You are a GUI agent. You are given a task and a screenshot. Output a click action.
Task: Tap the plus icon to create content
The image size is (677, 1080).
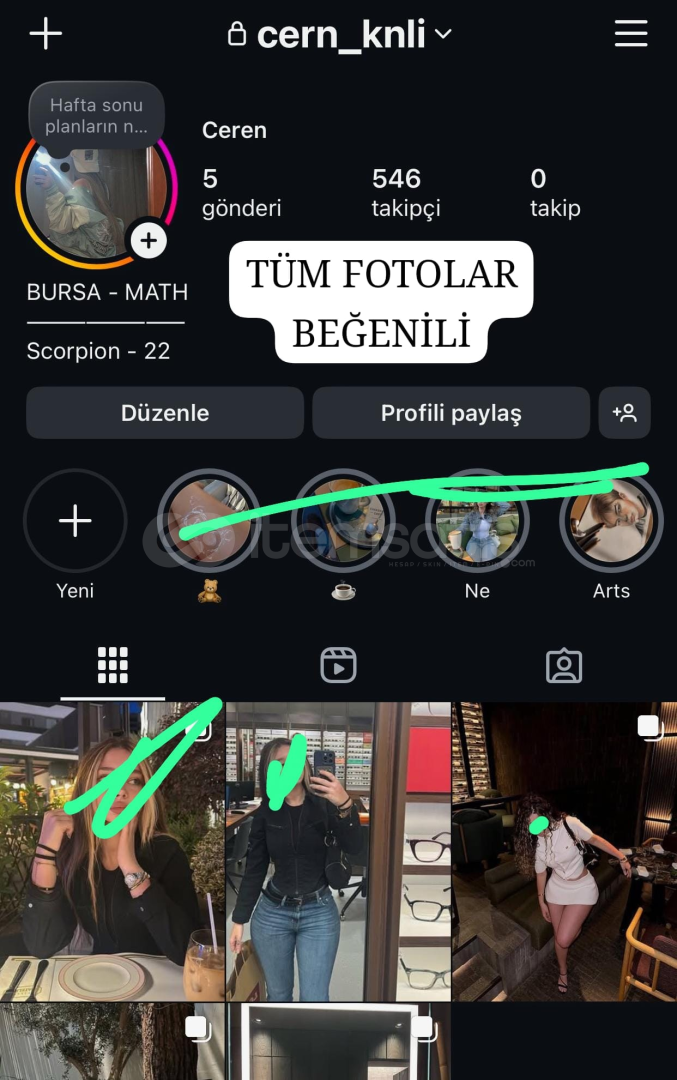click(45, 34)
